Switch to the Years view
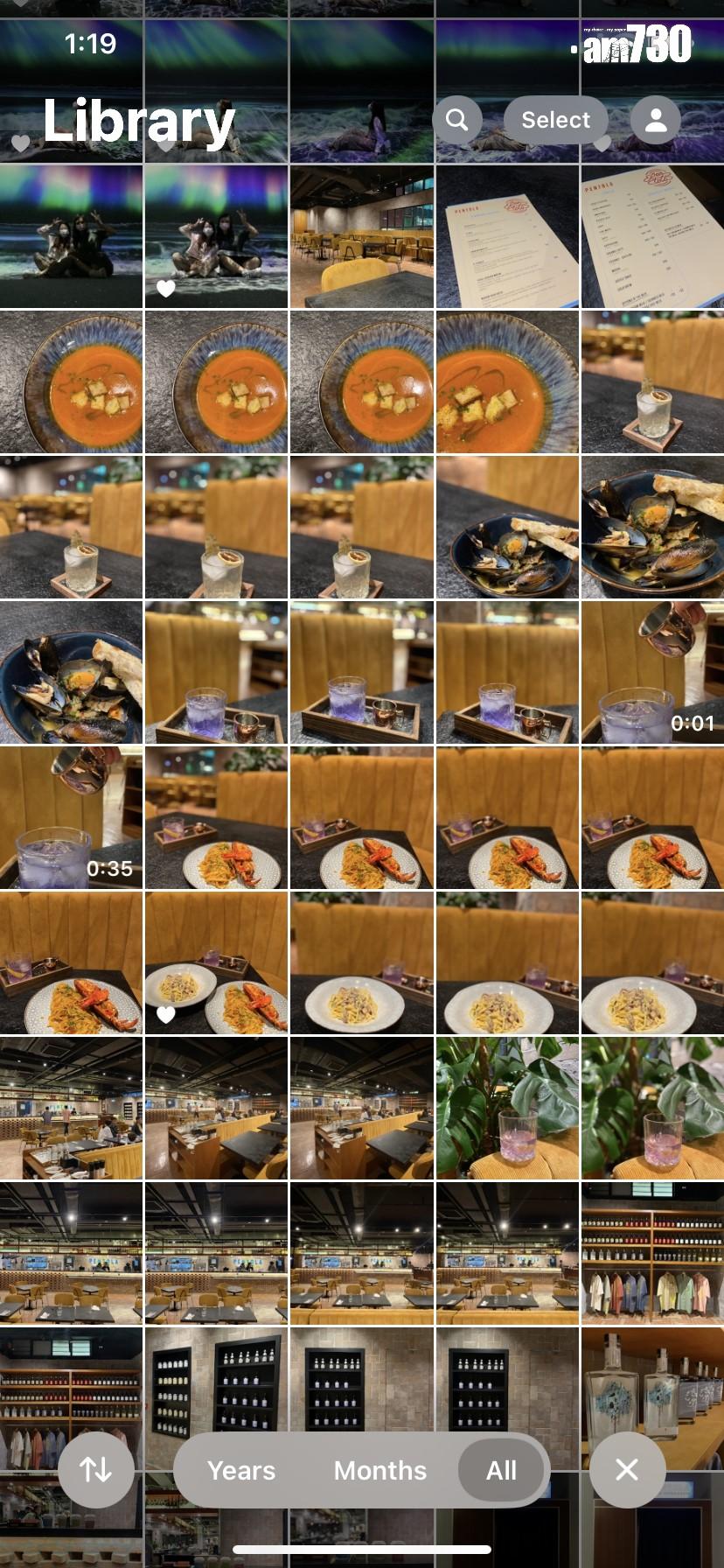Viewport: 724px width, 1568px height. 241,1470
